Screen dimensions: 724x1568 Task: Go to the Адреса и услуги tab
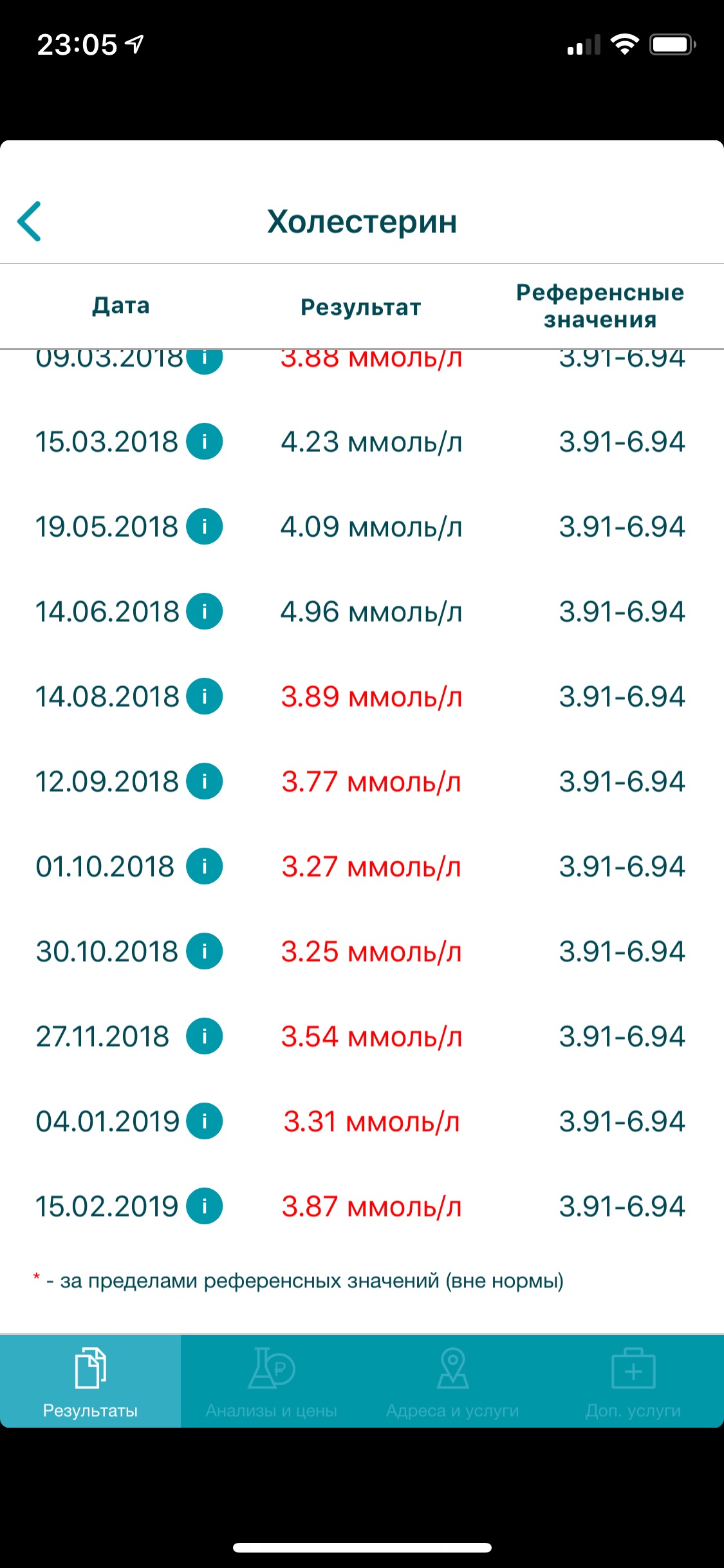point(452,1381)
